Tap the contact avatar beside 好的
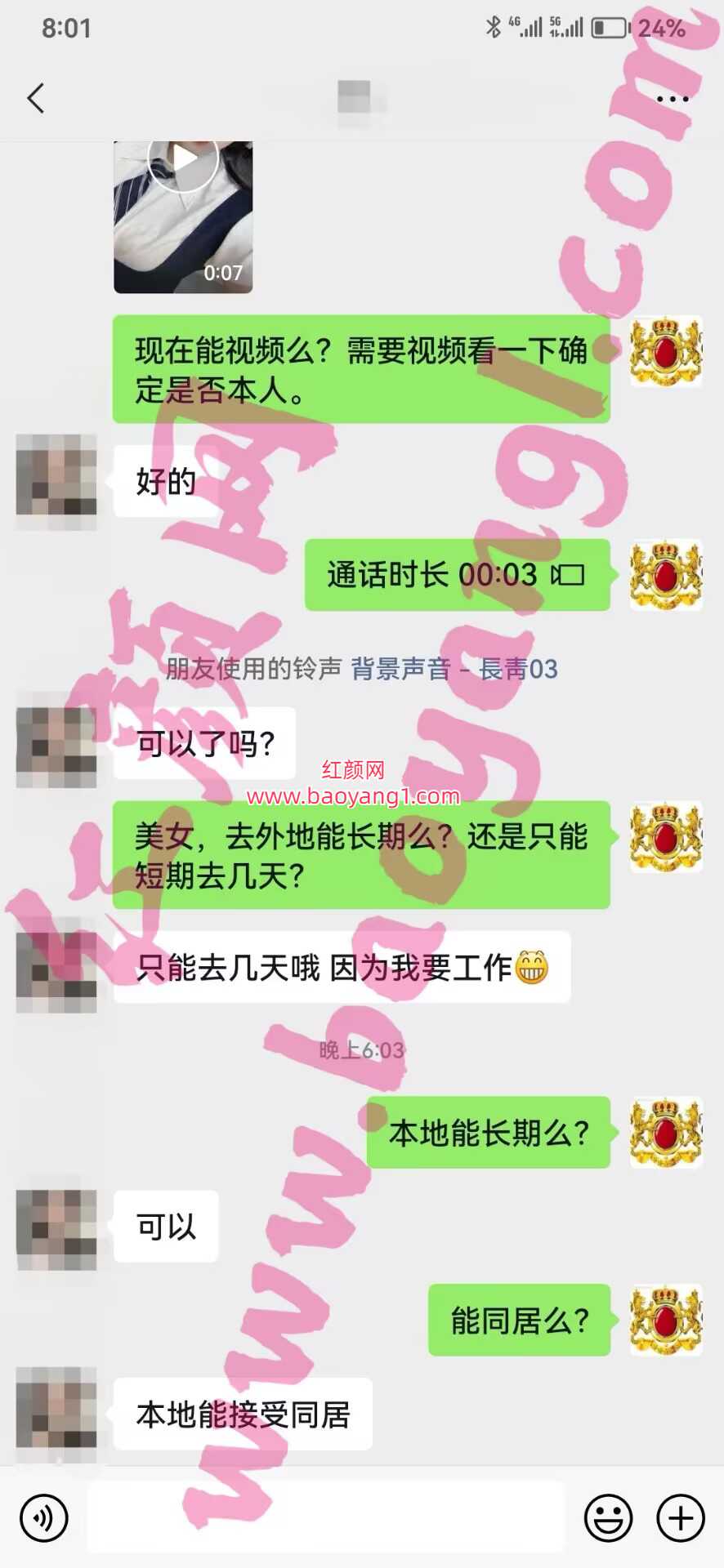The height and width of the screenshot is (1568, 724). pos(56,482)
